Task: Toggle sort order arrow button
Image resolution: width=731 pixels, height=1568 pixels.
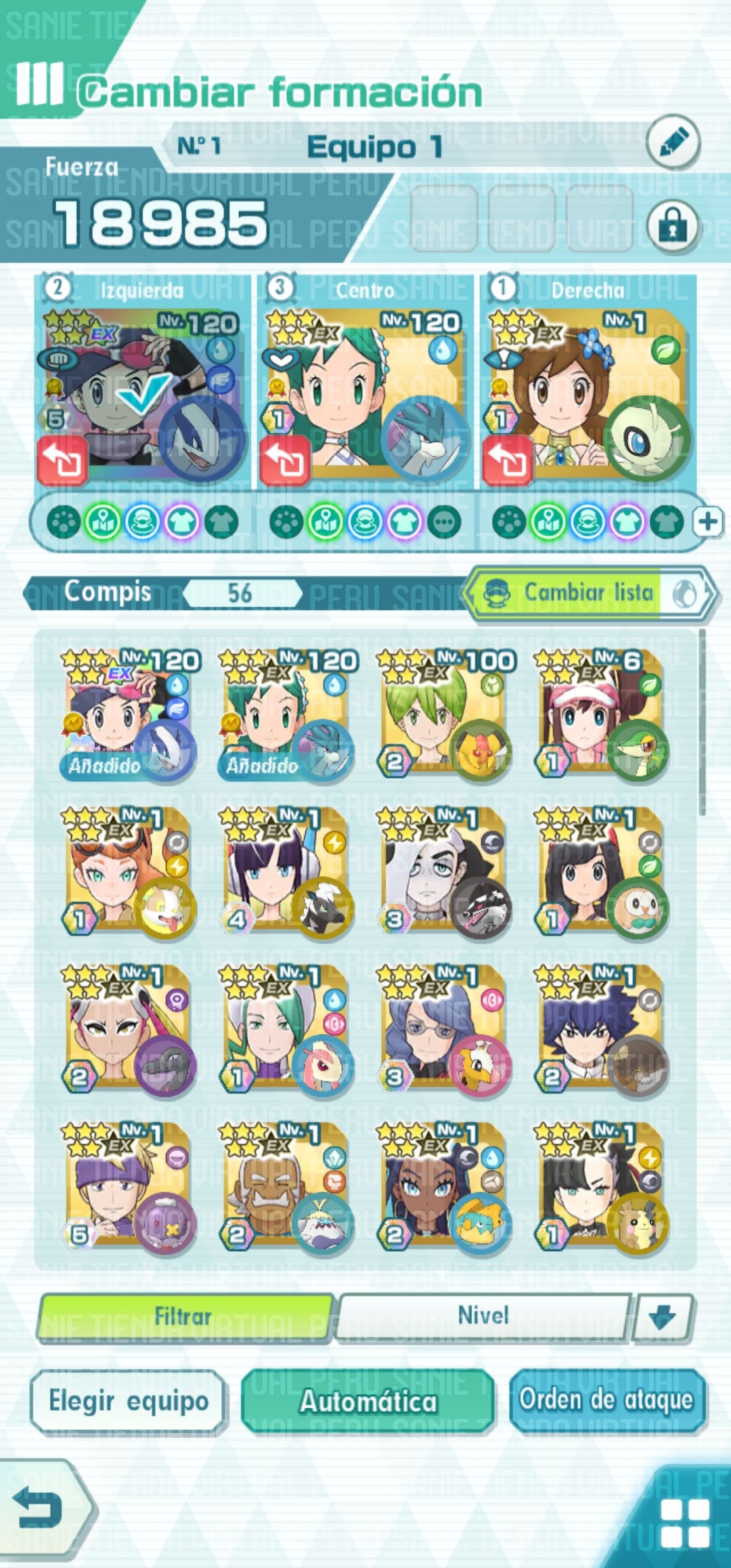Action: pos(662,1316)
